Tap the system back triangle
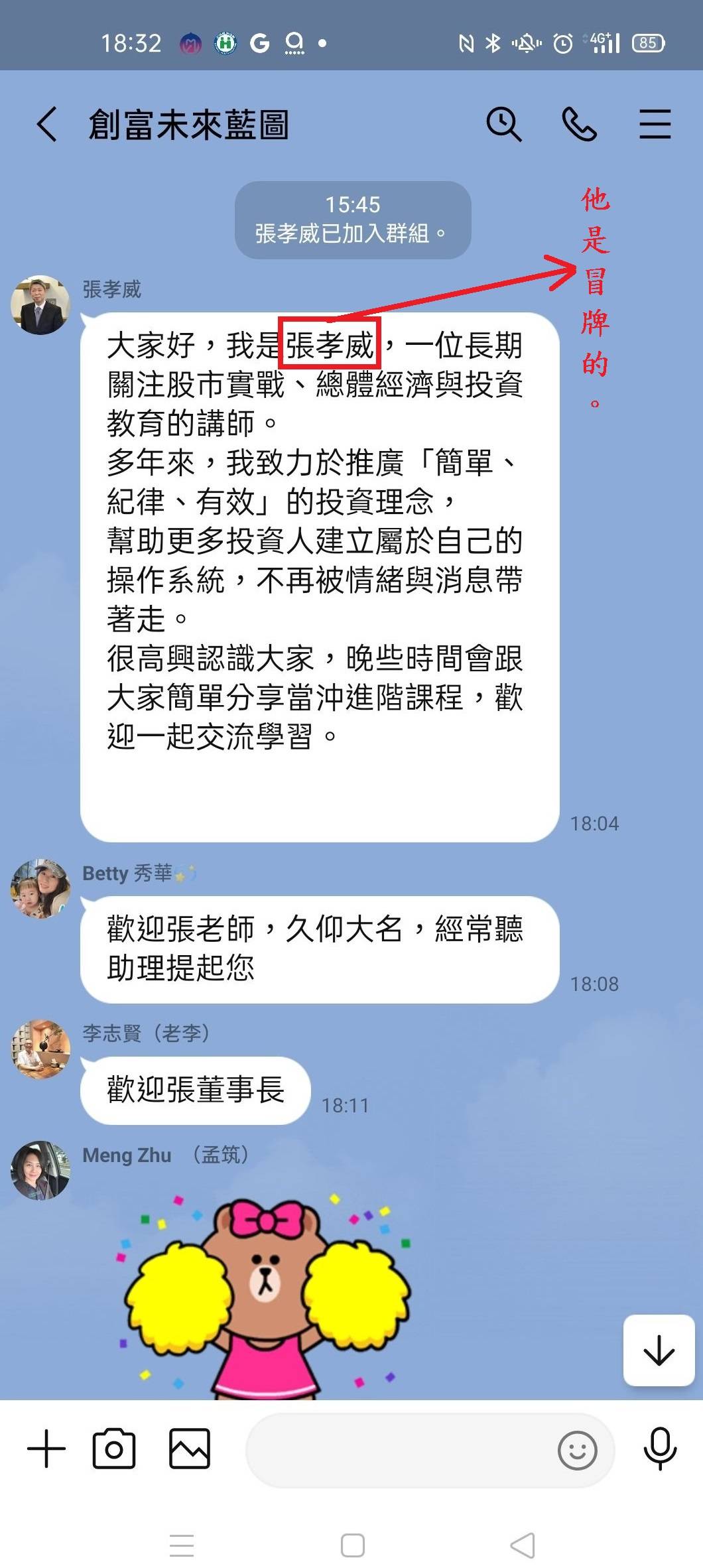 pos(523,1545)
